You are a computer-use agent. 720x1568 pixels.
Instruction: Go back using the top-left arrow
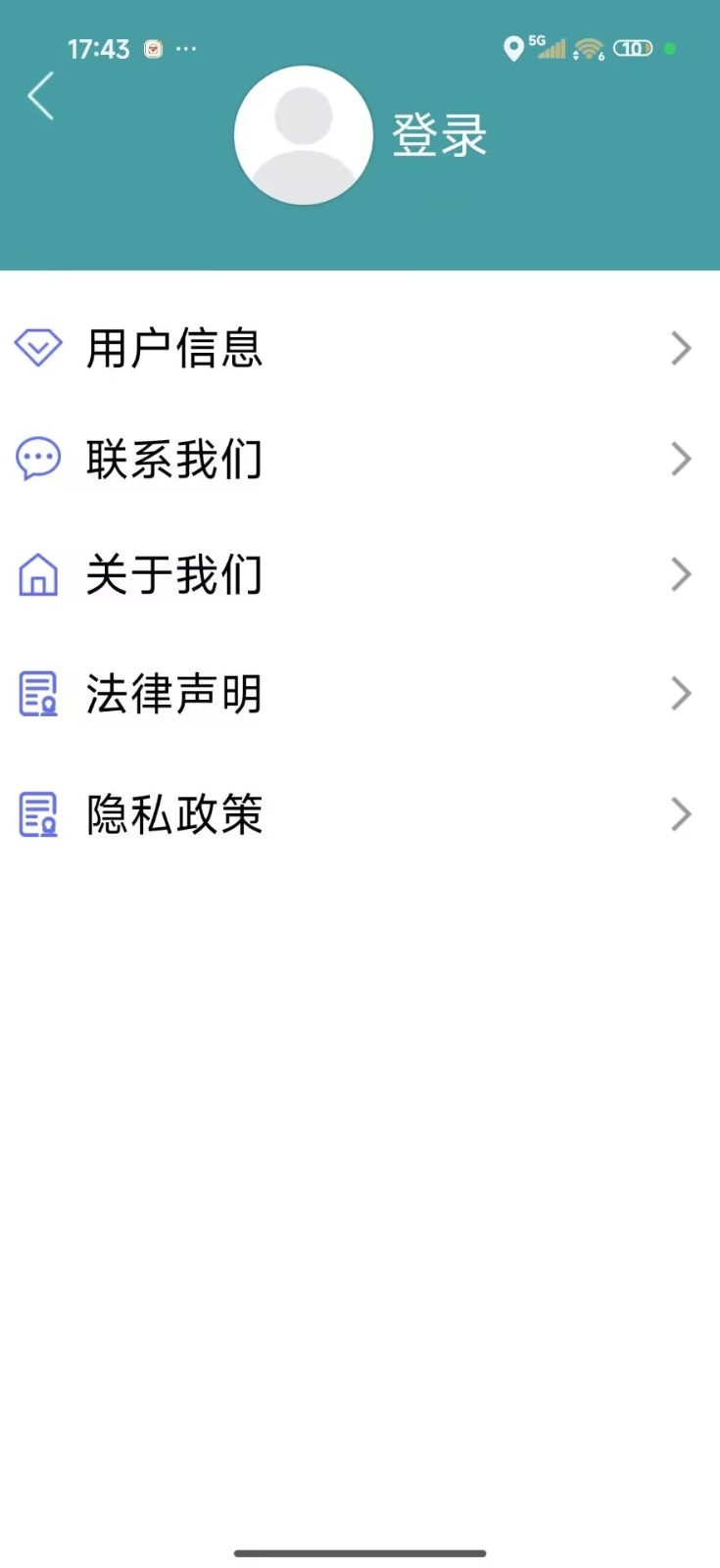click(x=40, y=96)
